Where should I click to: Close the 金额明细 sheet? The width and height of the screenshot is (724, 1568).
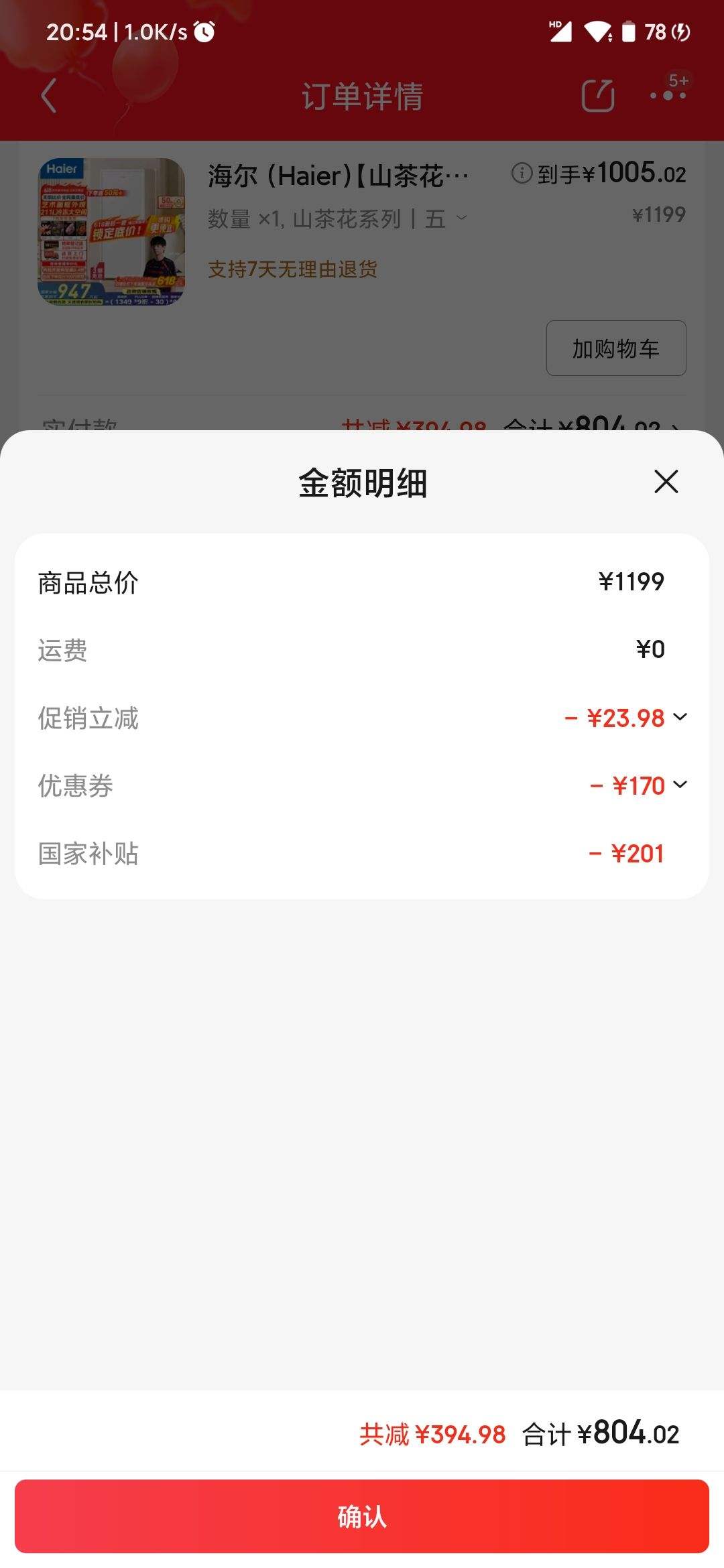(x=666, y=482)
